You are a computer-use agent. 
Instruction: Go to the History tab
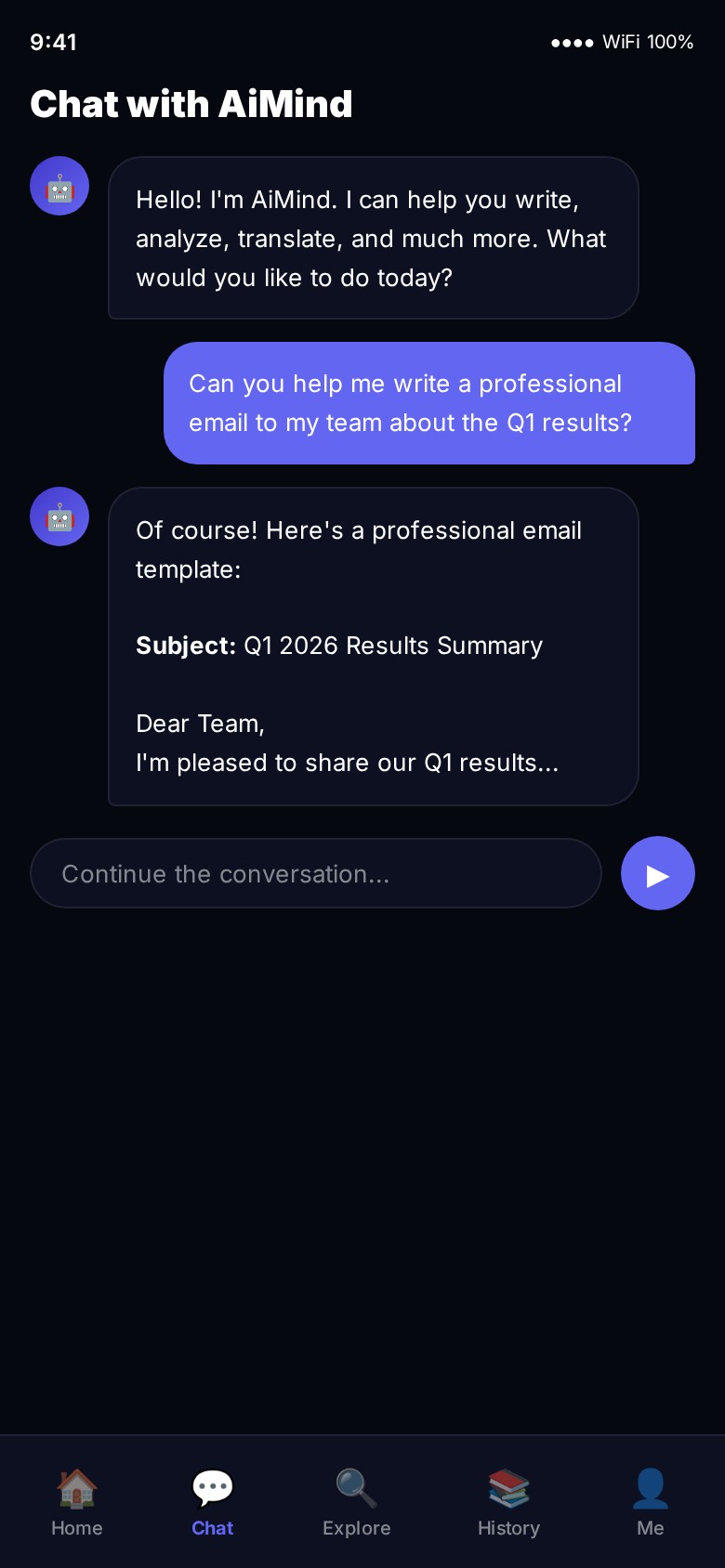point(508,1502)
